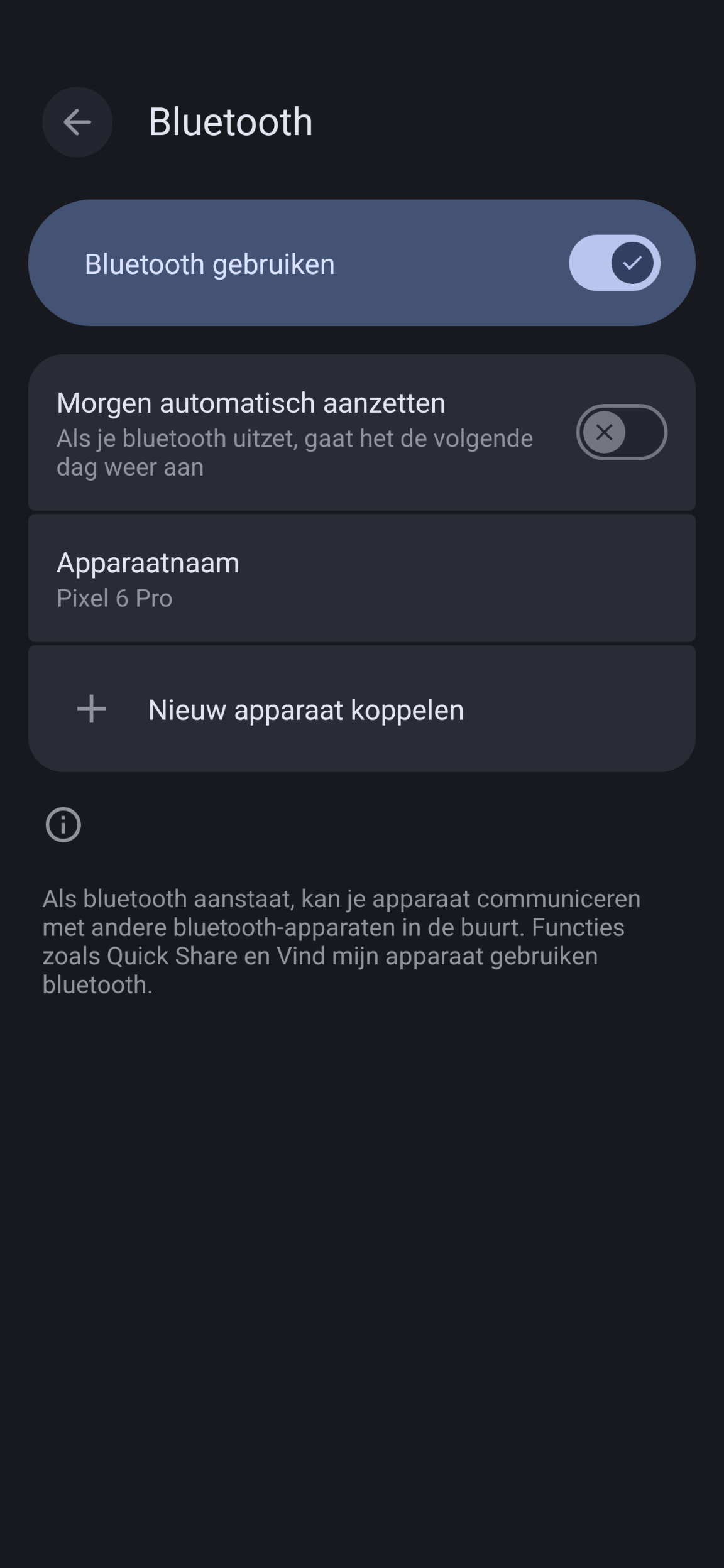This screenshot has width=724, height=1568.
Task: Enable Morgen automatisch aanzetten
Action: point(621,432)
